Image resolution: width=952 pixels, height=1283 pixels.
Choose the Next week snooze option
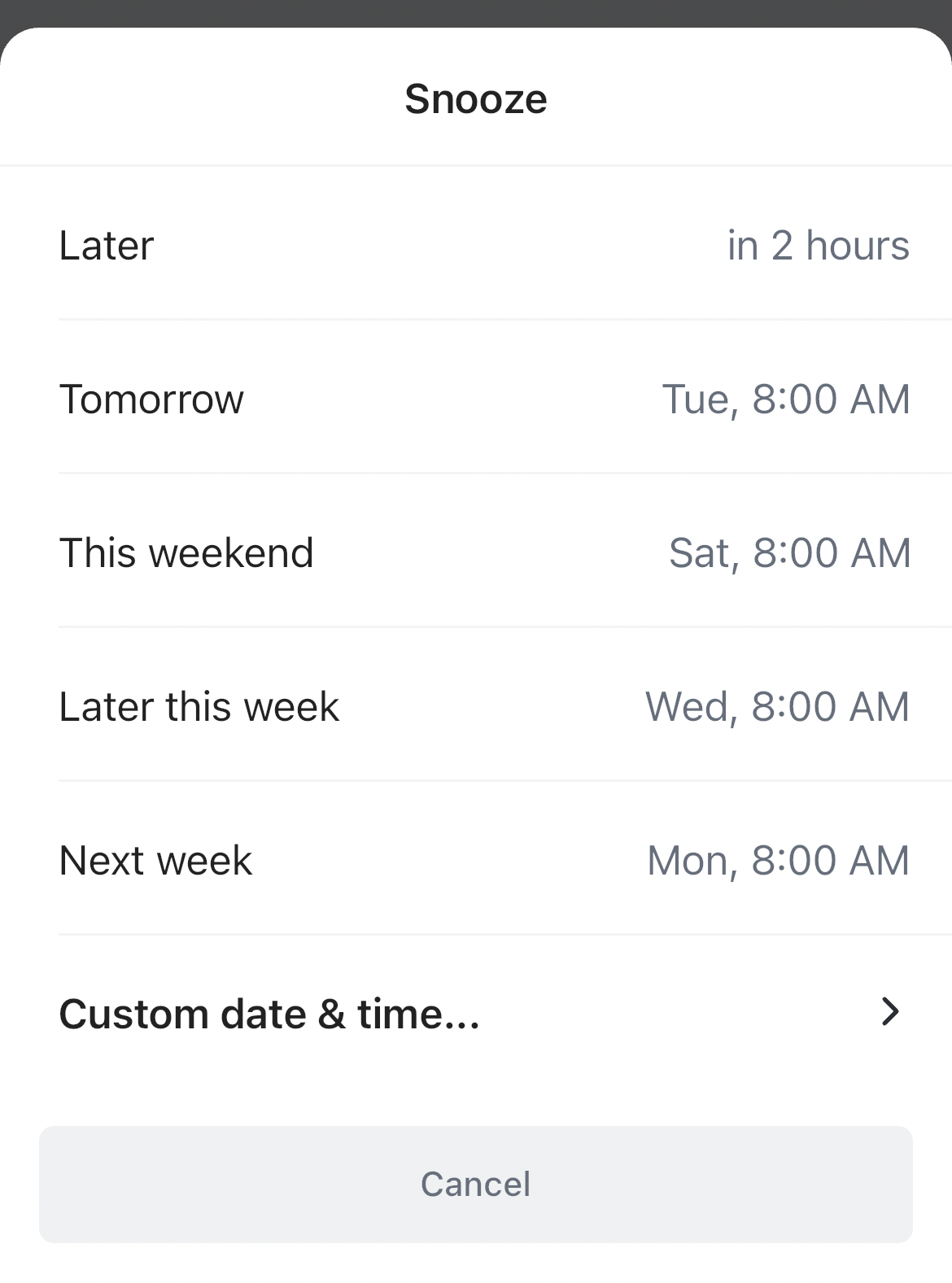pos(156,860)
